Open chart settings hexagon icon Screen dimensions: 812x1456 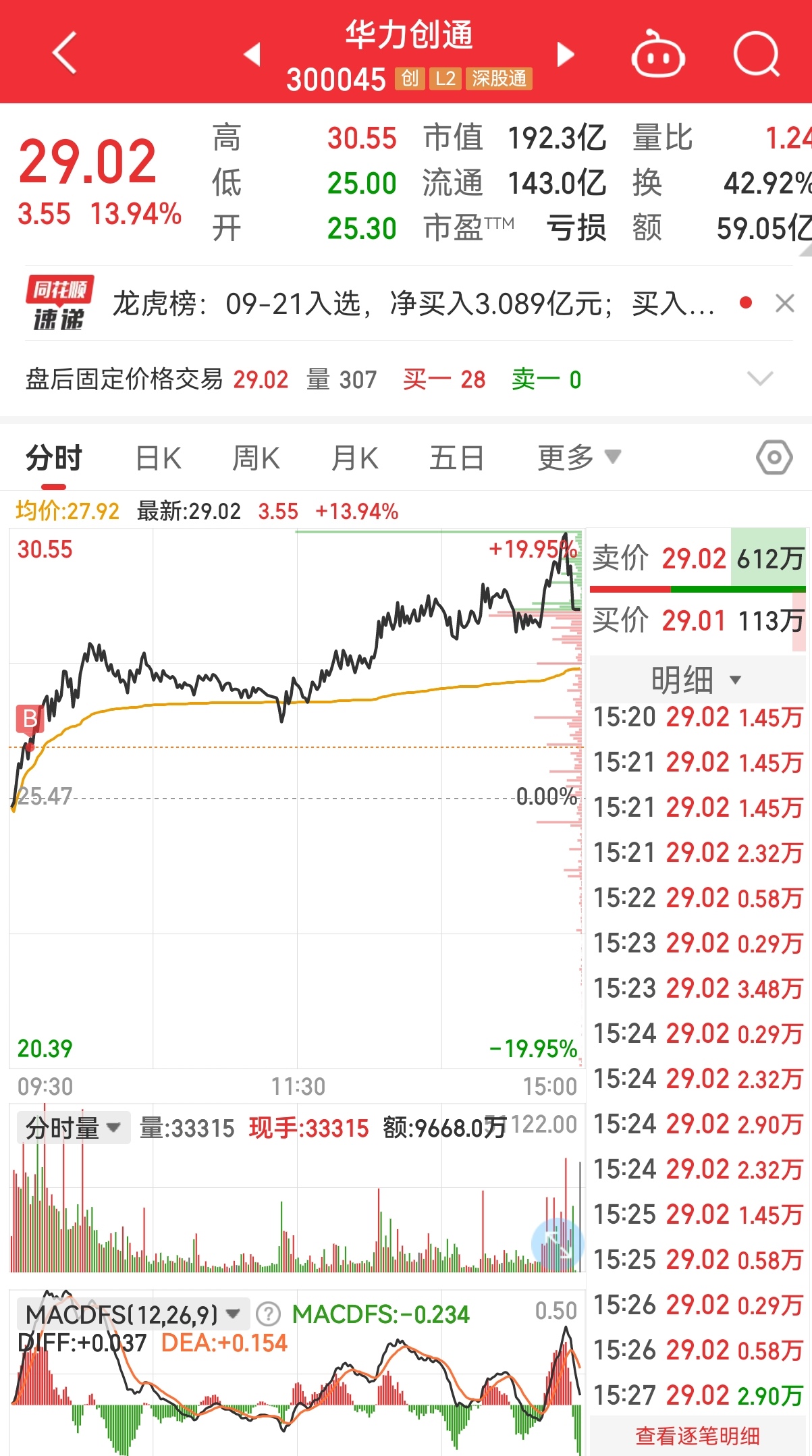pos(774,458)
